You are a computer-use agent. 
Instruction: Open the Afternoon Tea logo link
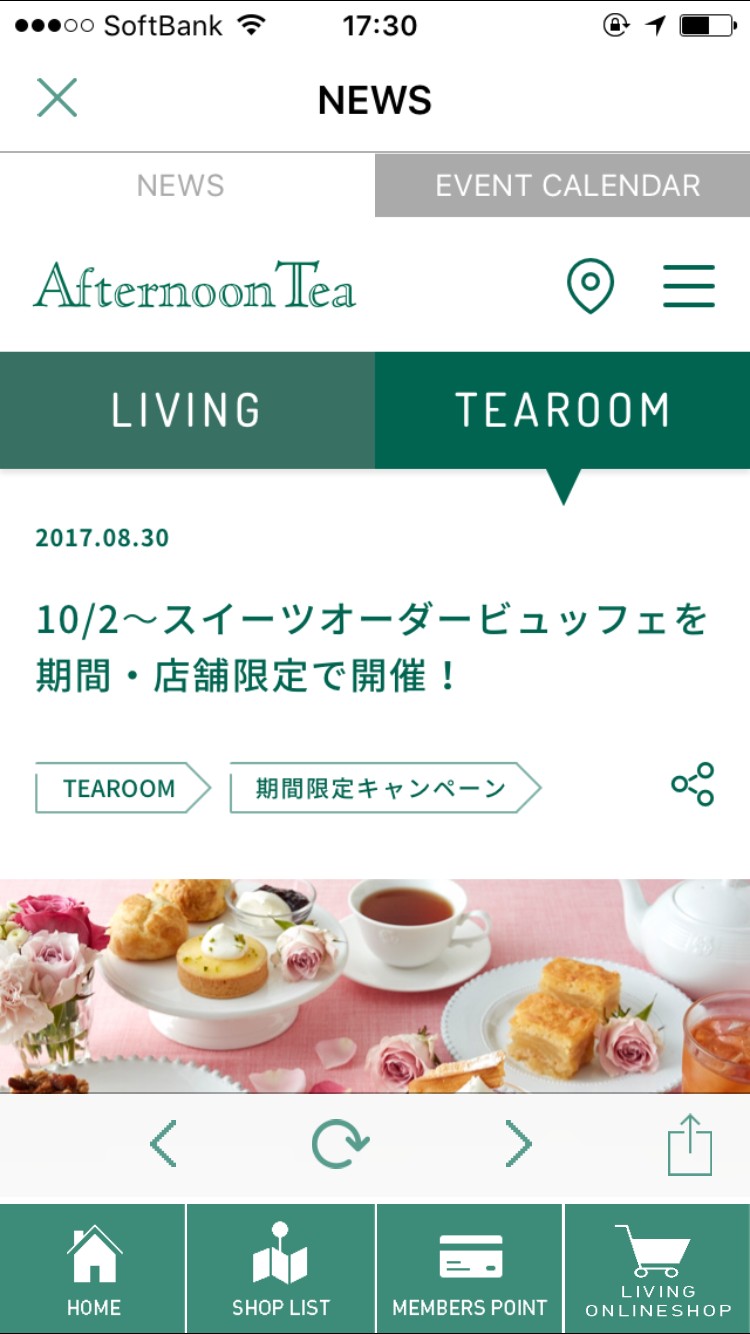click(195, 286)
